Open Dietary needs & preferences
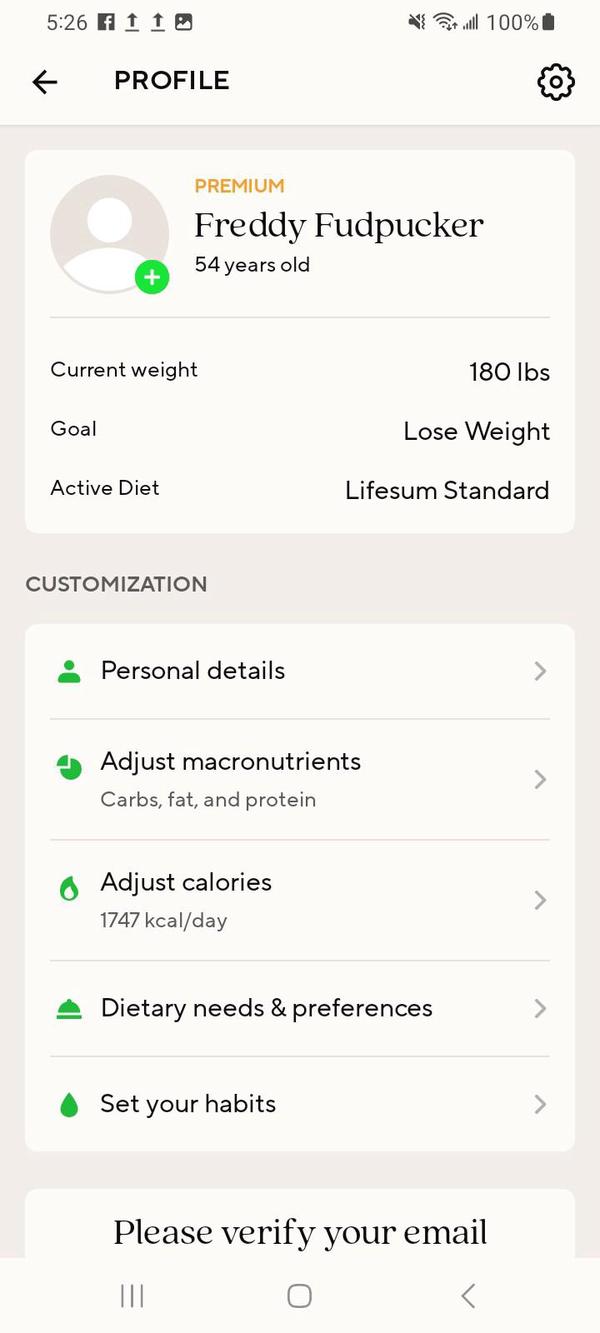This screenshot has height=1333, width=600. [300, 1008]
